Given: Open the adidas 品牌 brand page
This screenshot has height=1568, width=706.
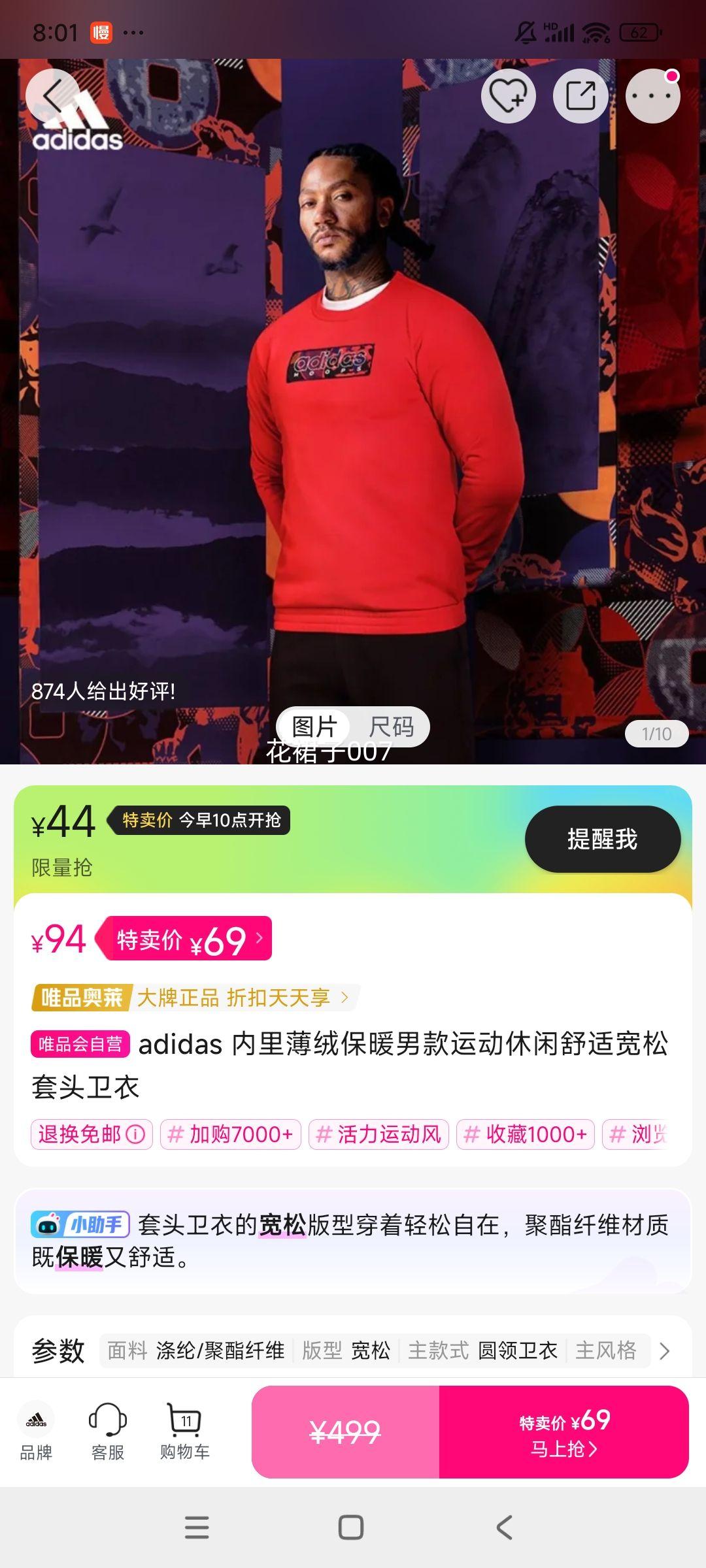Looking at the screenshot, I should point(36,1431).
